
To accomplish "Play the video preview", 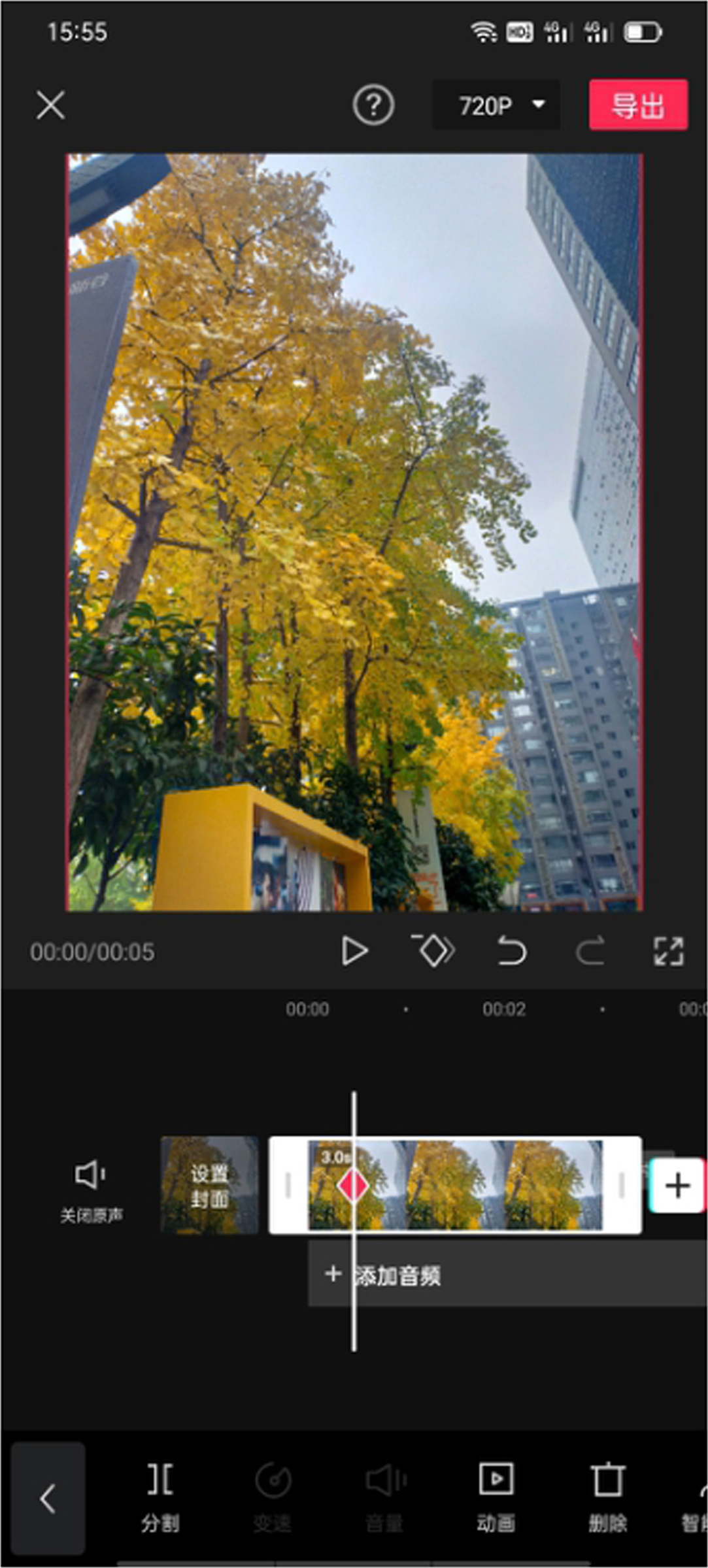I will [354, 951].
